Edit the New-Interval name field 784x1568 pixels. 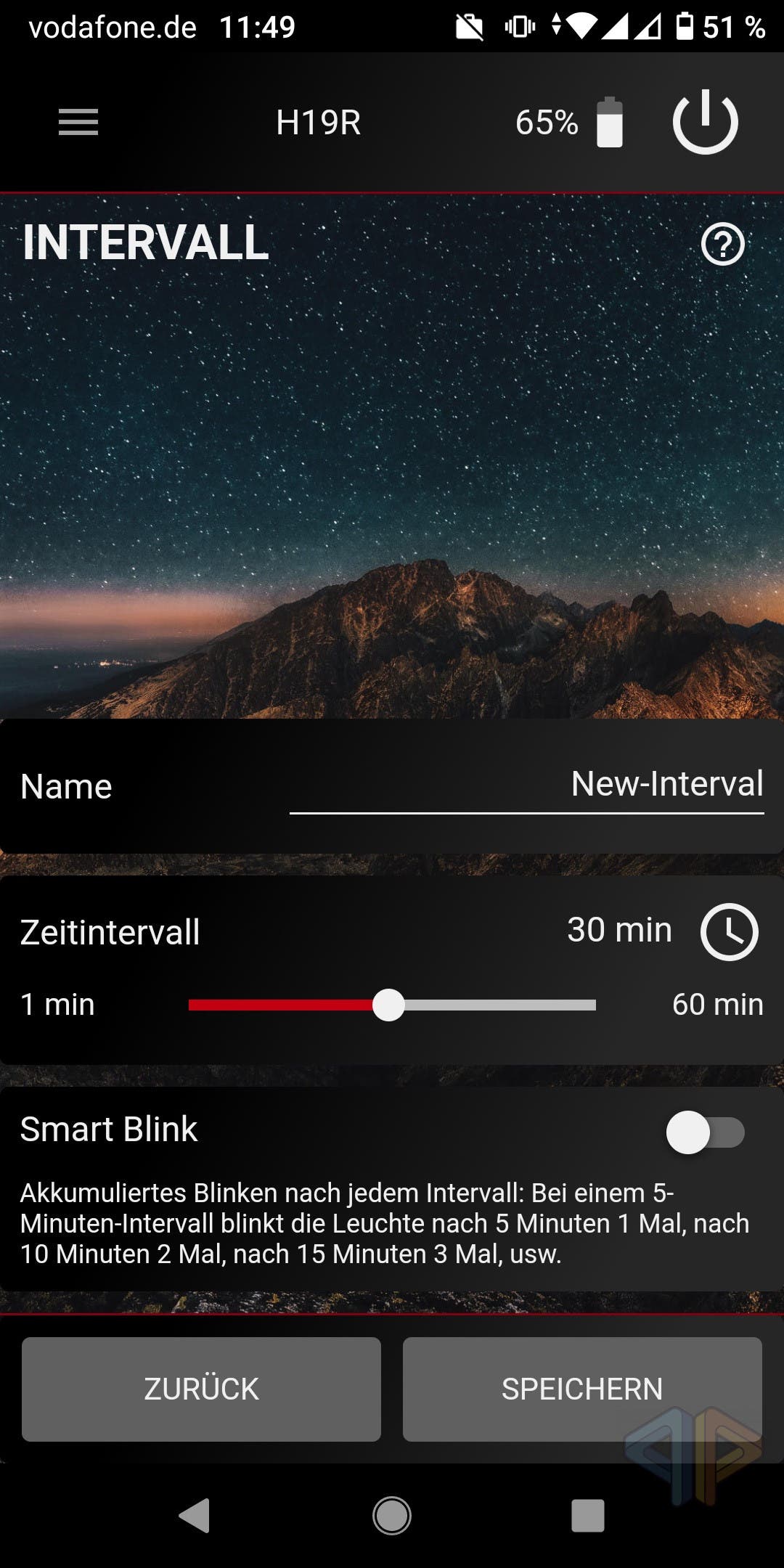526,785
